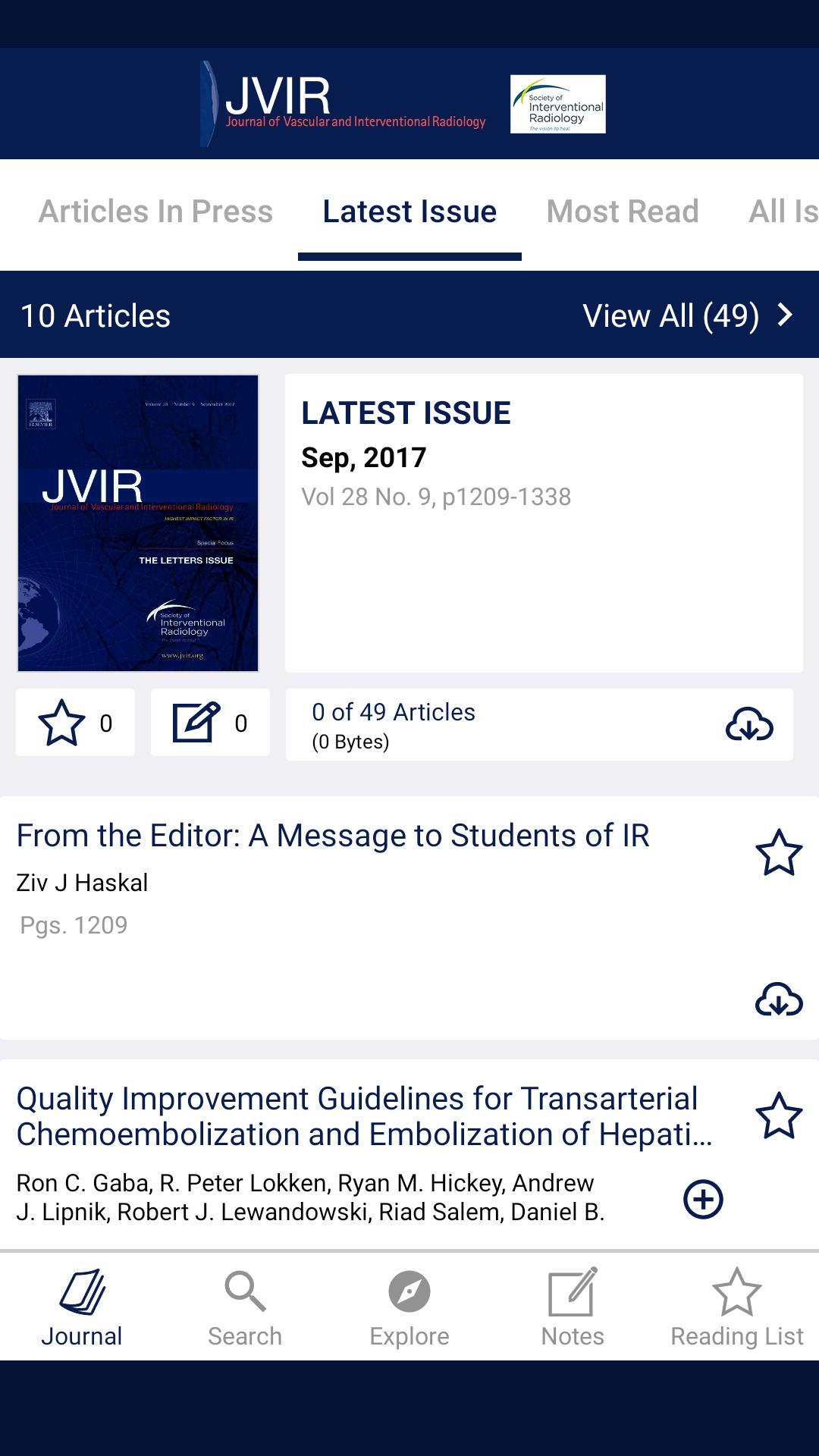Switch to the Notes tab
The height and width of the screenshot is (1456, 819).
point(573,1307)
